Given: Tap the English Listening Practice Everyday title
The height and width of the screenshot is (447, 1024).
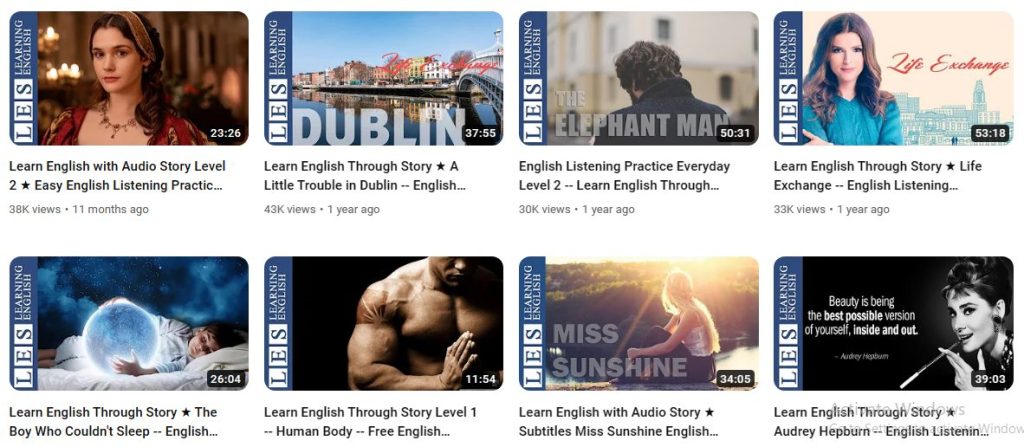Looking at the screenshot, I should point(624,175).
